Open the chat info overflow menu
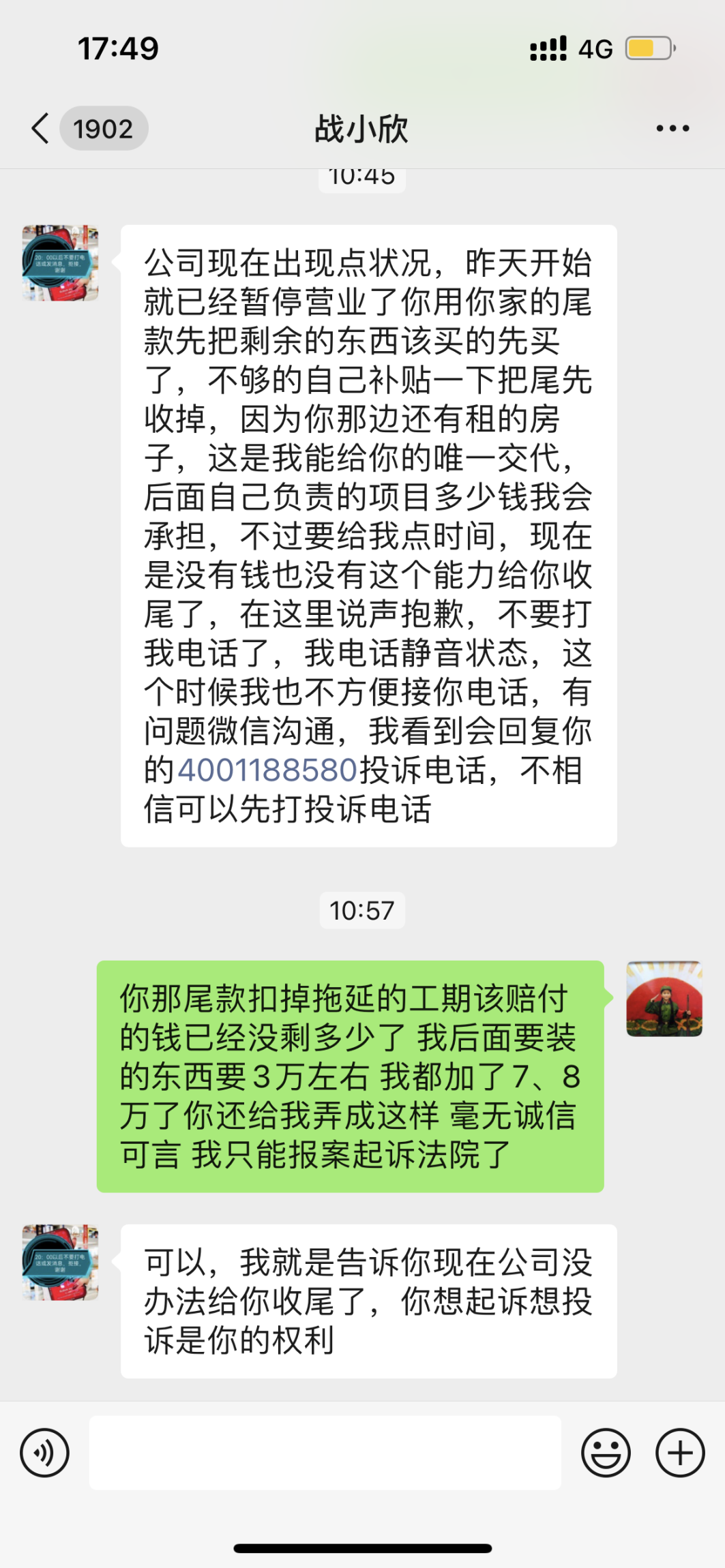 (x=672, y=128)
